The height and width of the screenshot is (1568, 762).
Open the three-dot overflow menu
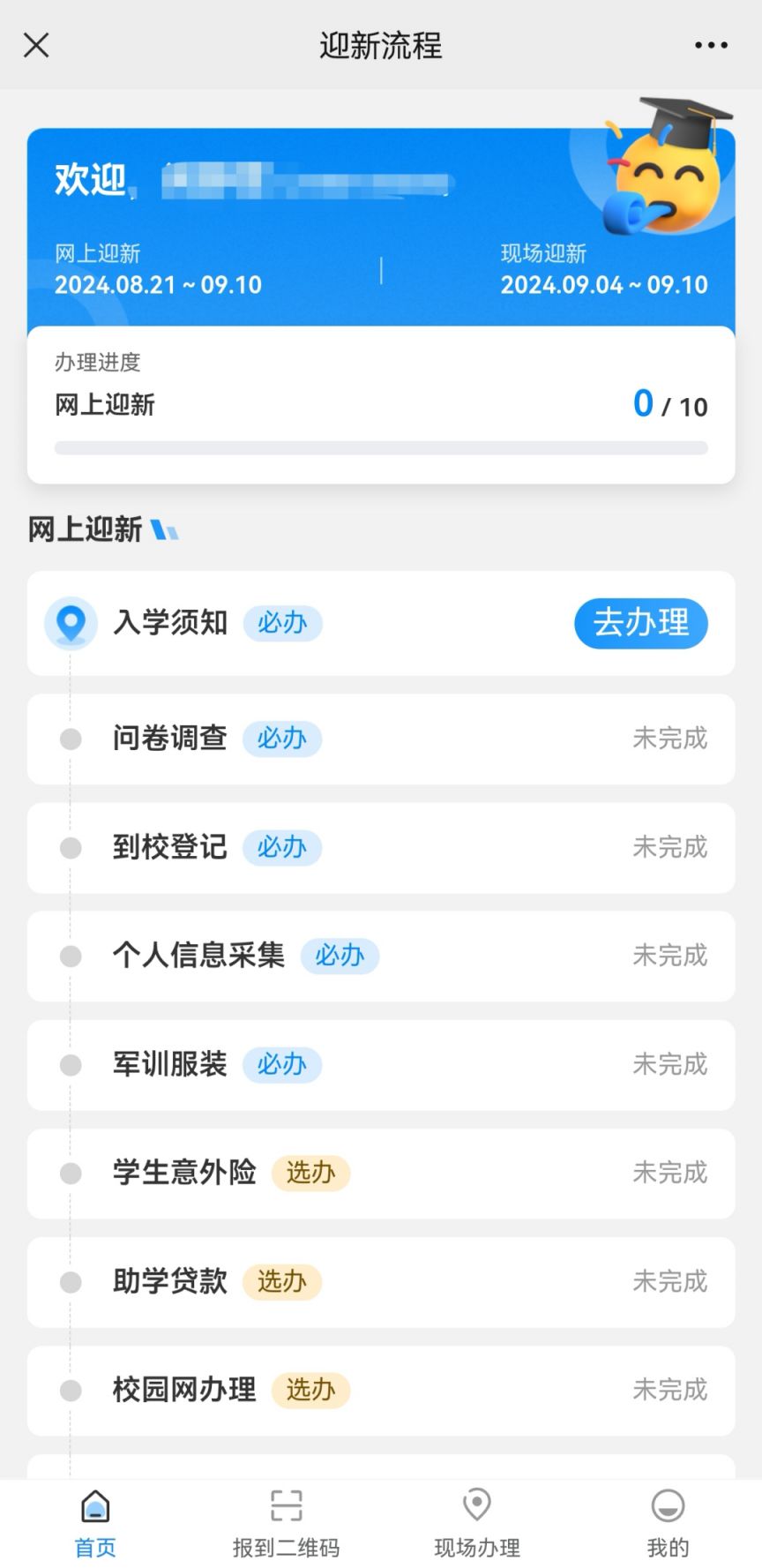click(x=711, y=45)
